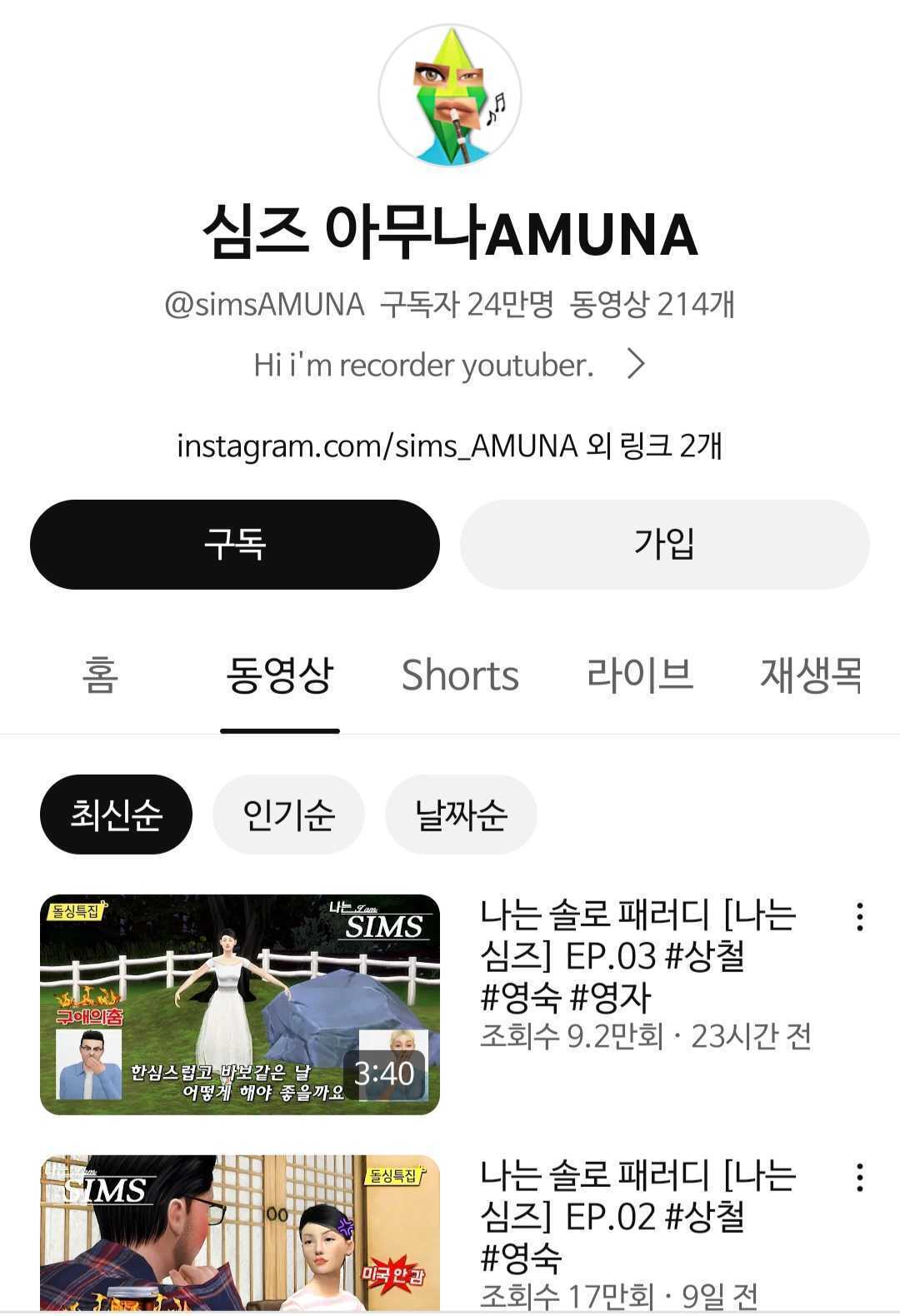The height and width of the screenshot is (1316, 900).
Task: Keep 최신순 sorting selected
Action: (x=115, y=814)
